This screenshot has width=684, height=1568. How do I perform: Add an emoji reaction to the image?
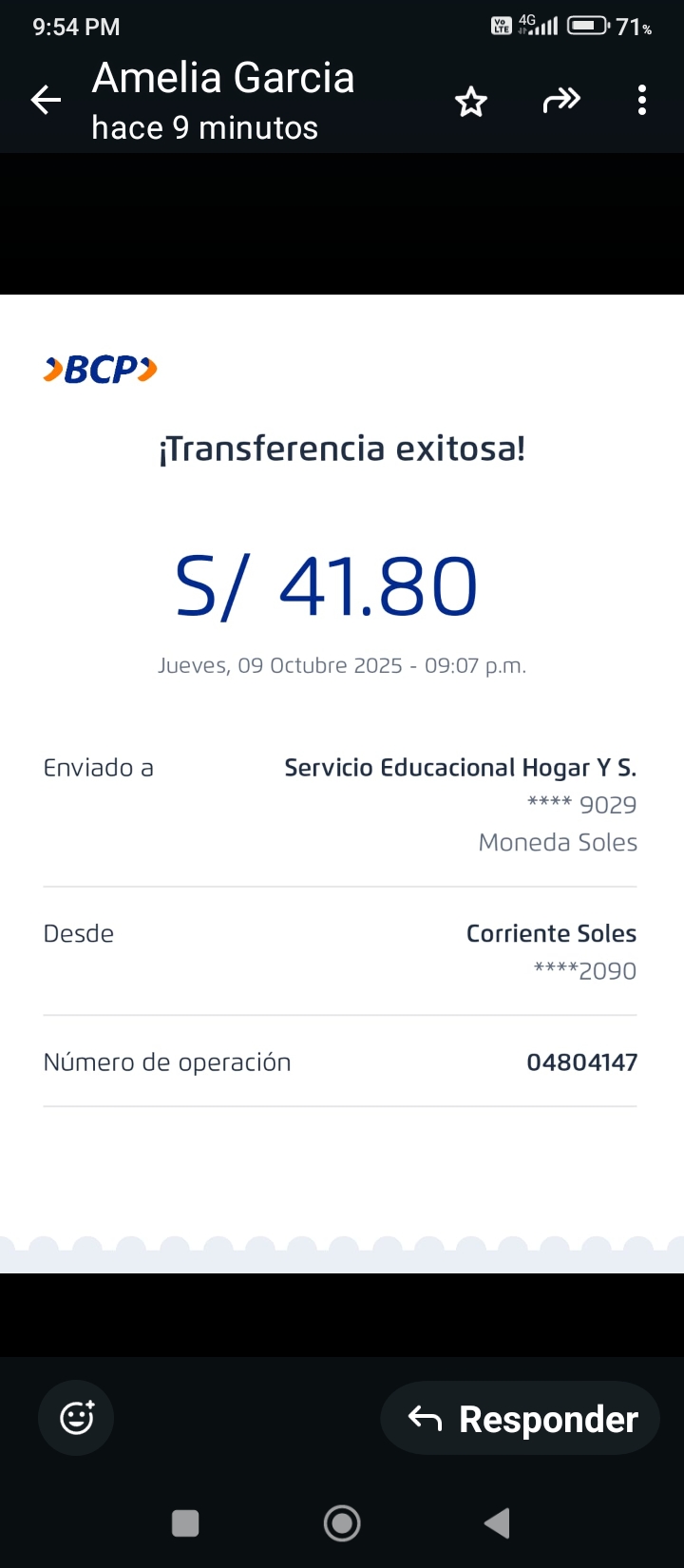coord(76,1418)
